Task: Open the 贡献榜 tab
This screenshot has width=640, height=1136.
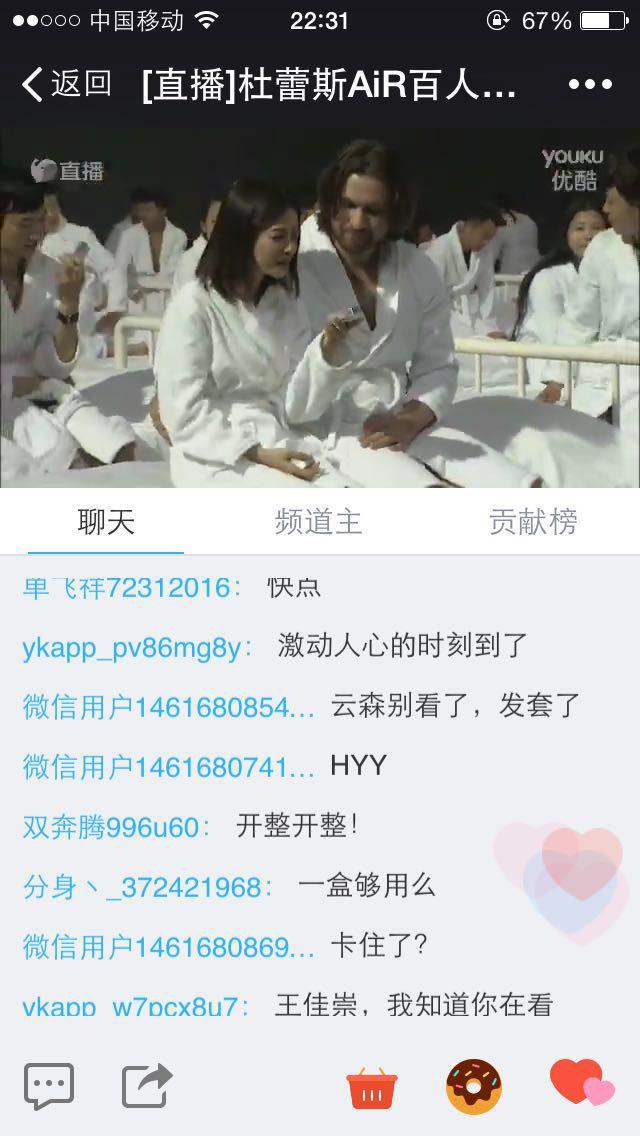Action: (x=533, y=522)
